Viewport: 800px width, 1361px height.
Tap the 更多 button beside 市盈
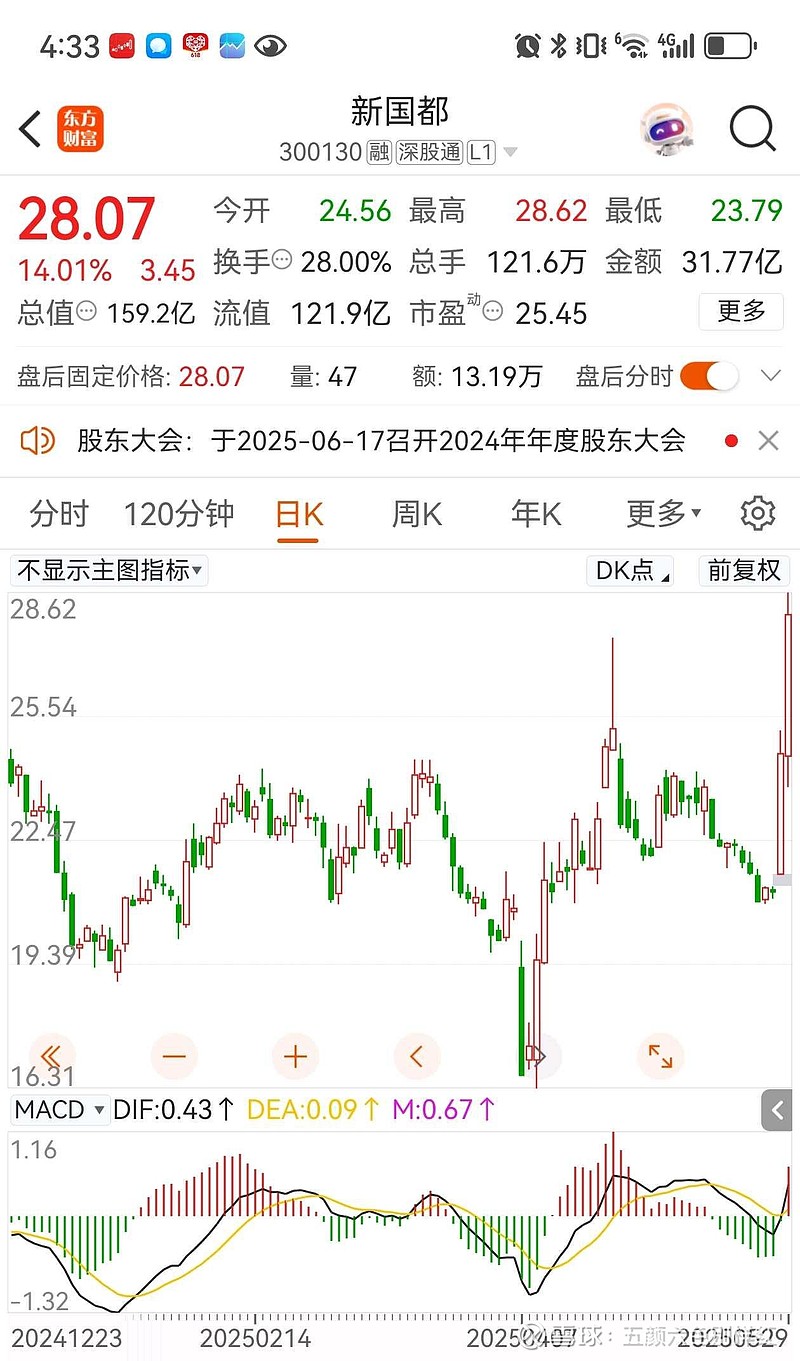pyautogui.click(x=741, y=312)
